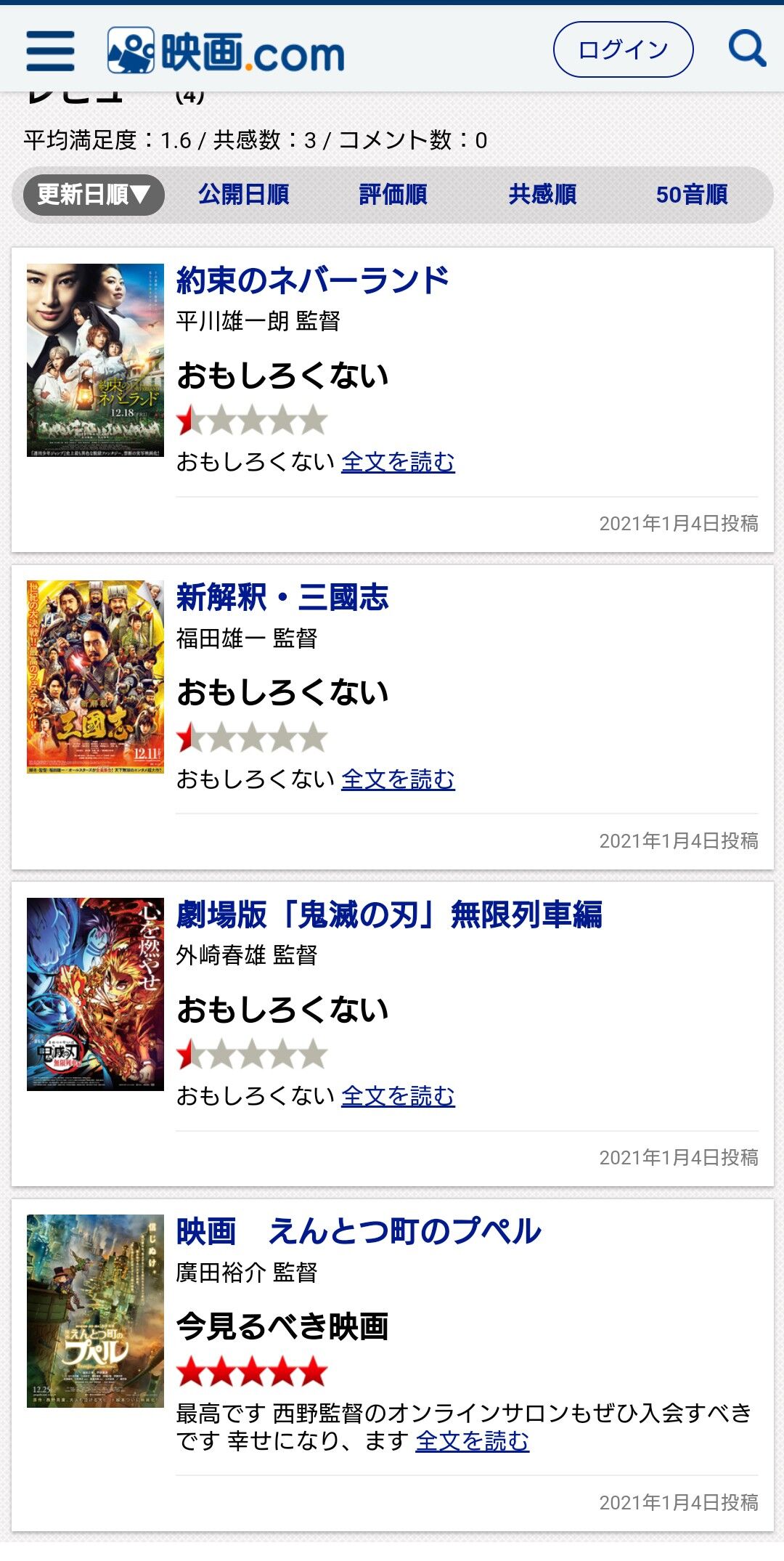This screenshot has width=784, height=1561.
Task: Go to the 映画.com home logo
Action: (x=226, y=51)
